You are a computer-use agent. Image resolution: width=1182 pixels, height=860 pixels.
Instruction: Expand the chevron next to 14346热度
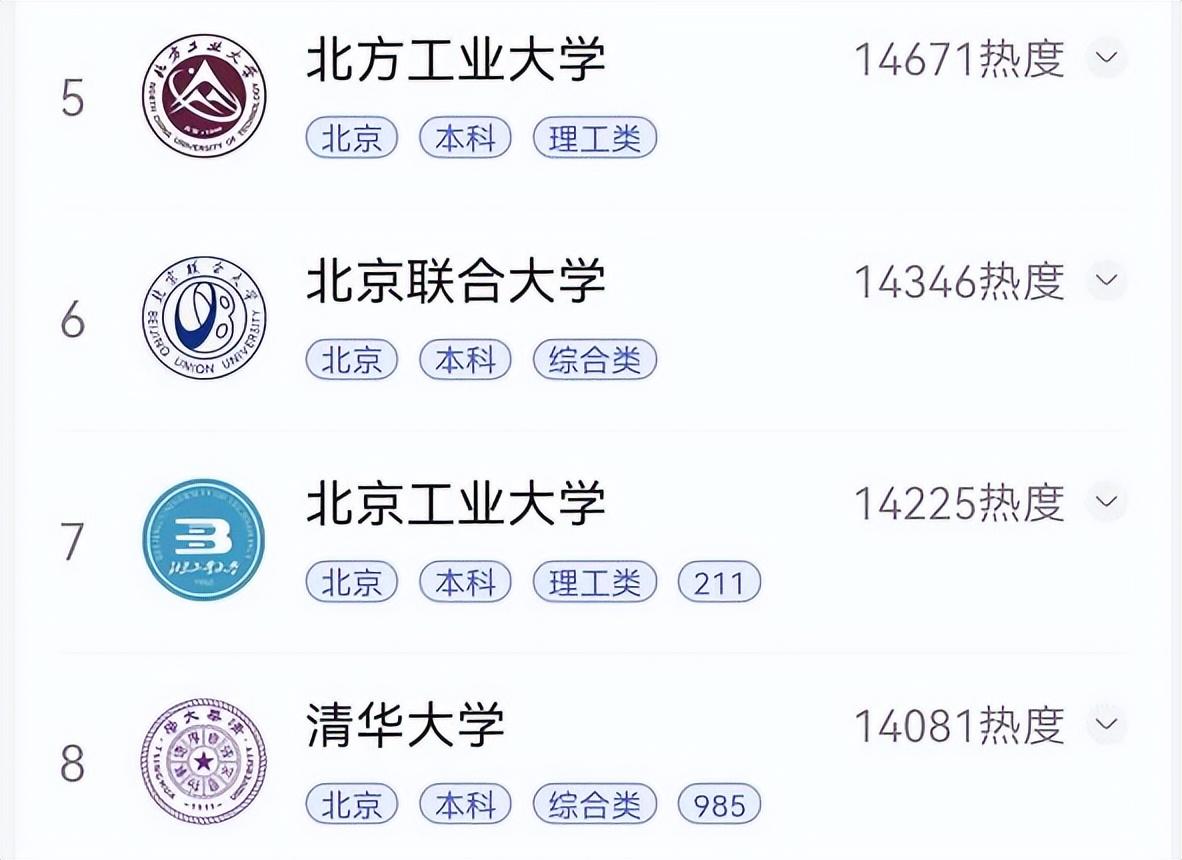(x=1106, y=279)
